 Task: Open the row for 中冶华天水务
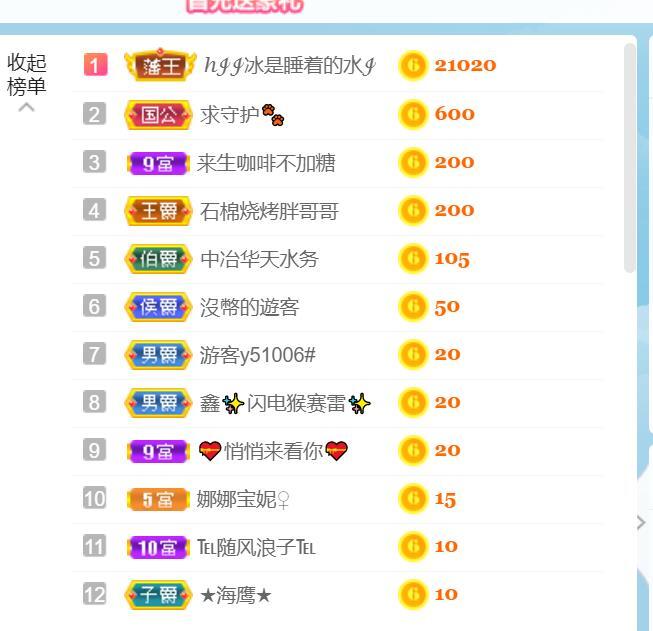259,259
